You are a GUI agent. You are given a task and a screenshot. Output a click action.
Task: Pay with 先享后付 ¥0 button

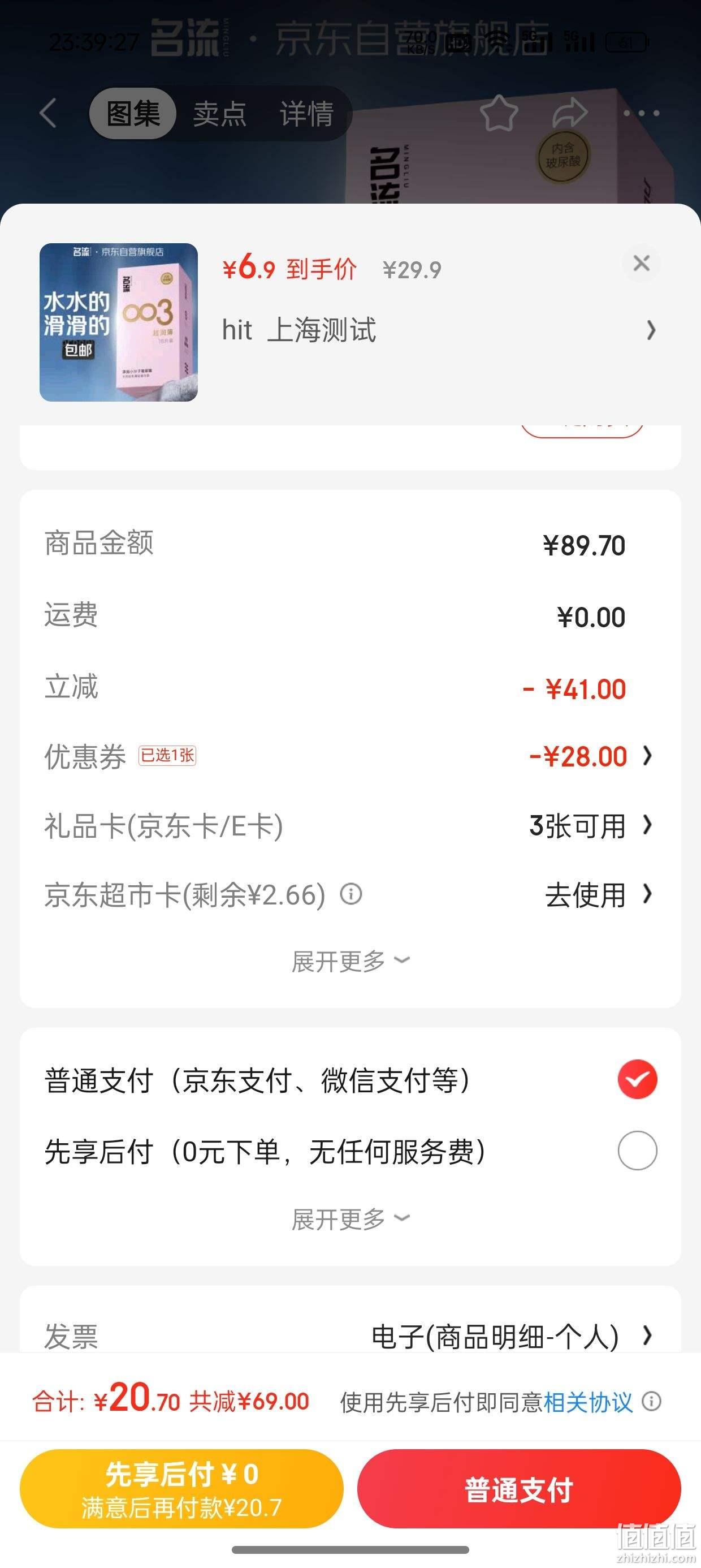pos(181,1489)
